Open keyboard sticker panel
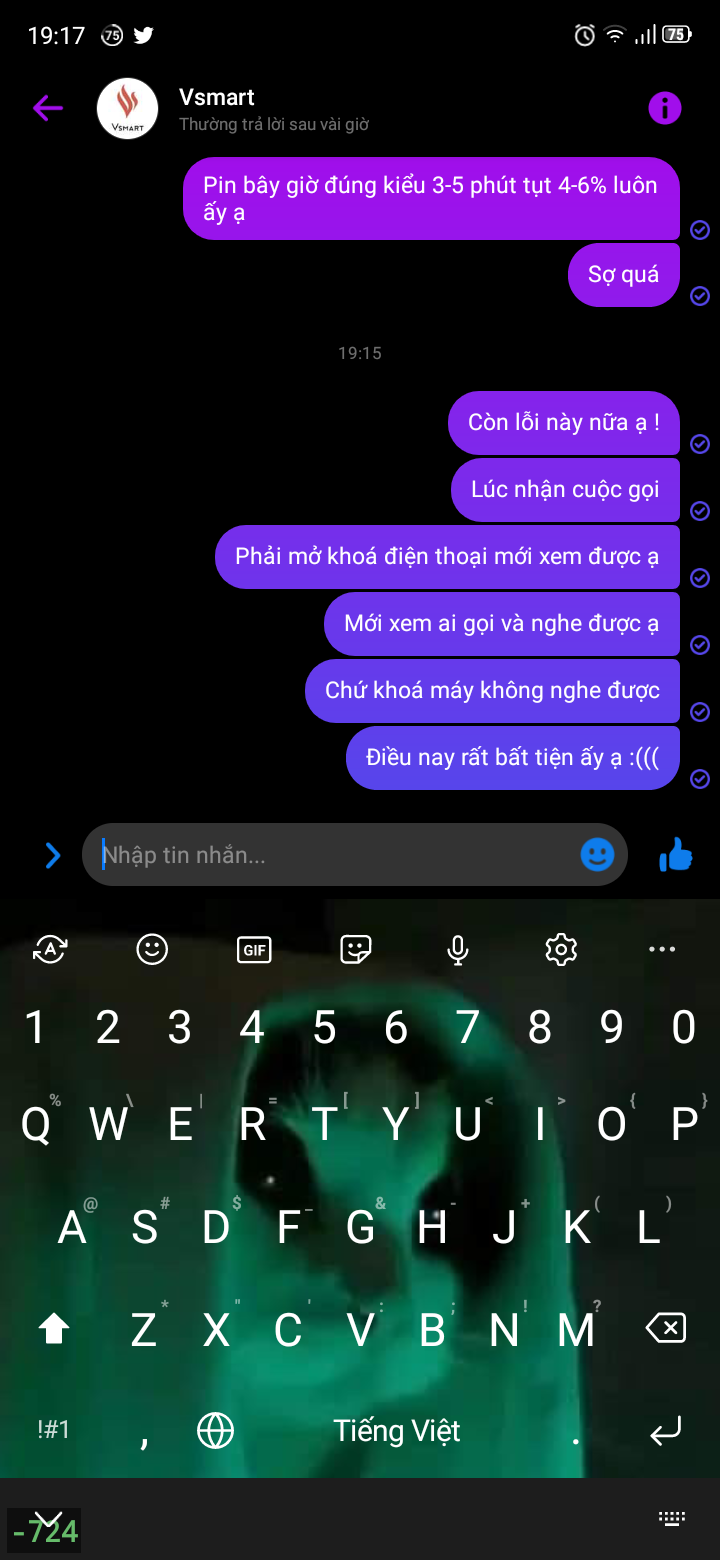Image resolution: width=720 pixels, height=1560 pixels. tap(356, 950)
